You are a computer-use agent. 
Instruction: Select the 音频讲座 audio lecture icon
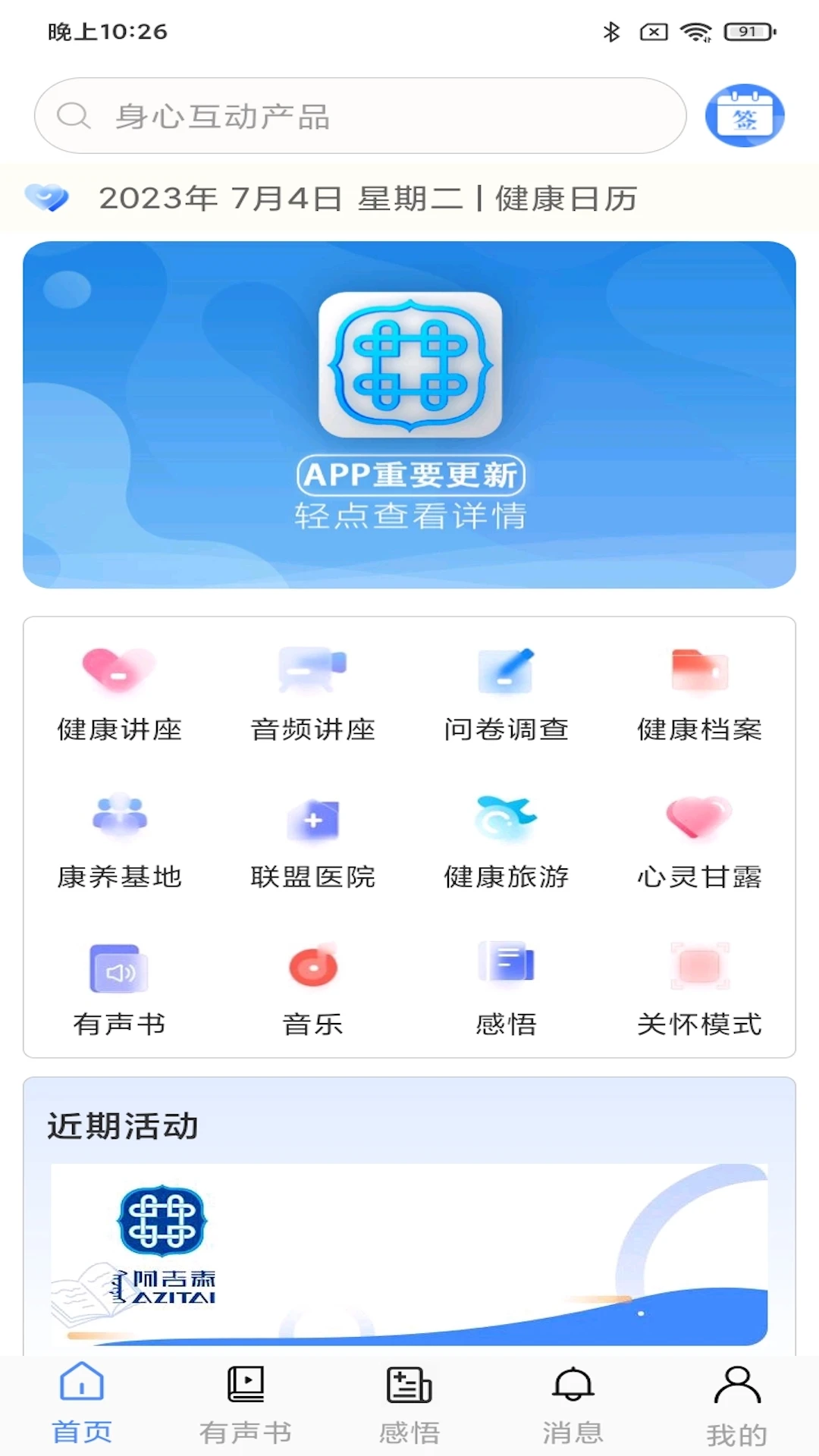(312, 690)
